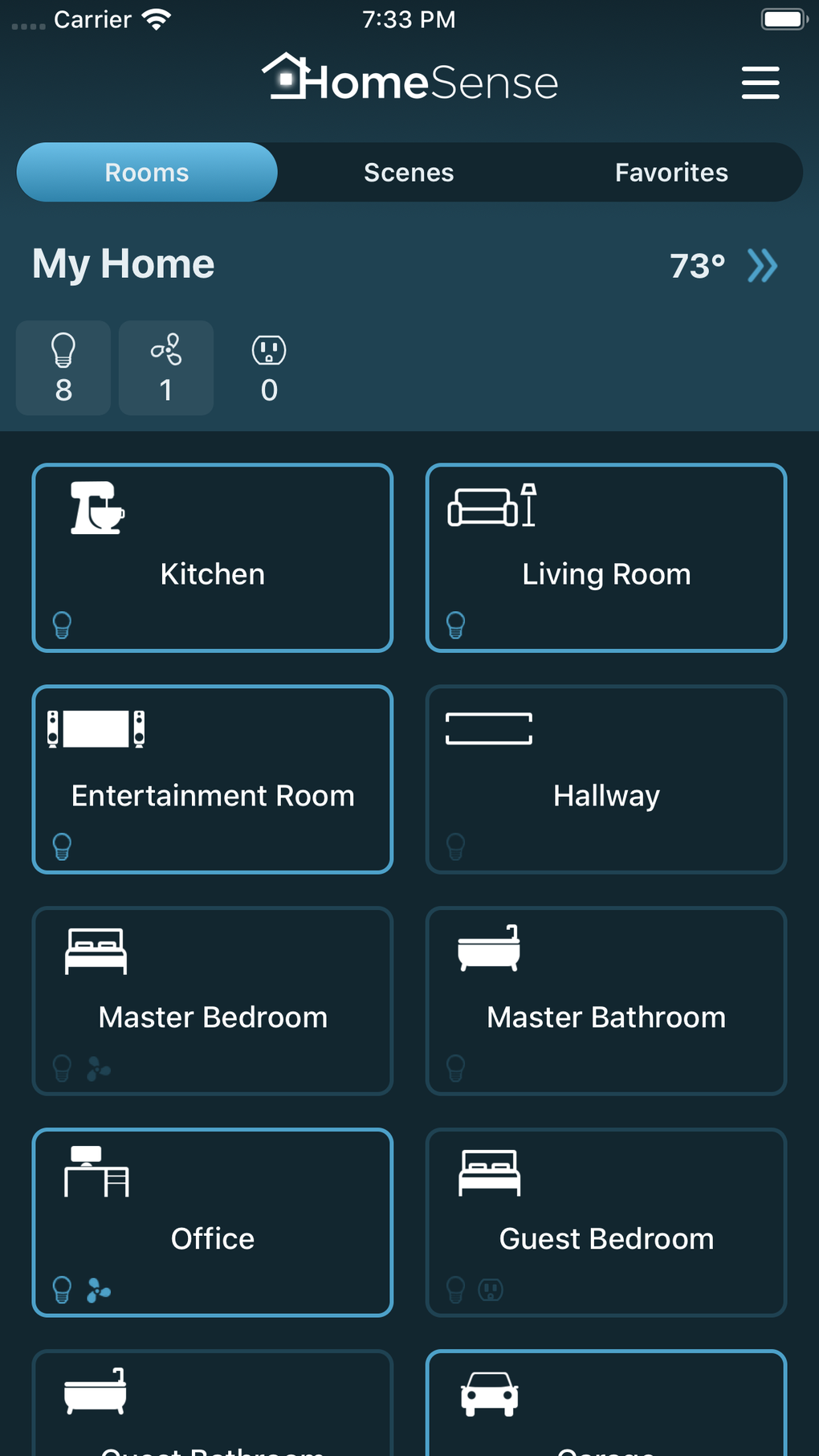Image resolution: width=819 pixels, height=1456 pixels.
Task: Tap the 73° temperature reading
Action: (x=697, y=265)
